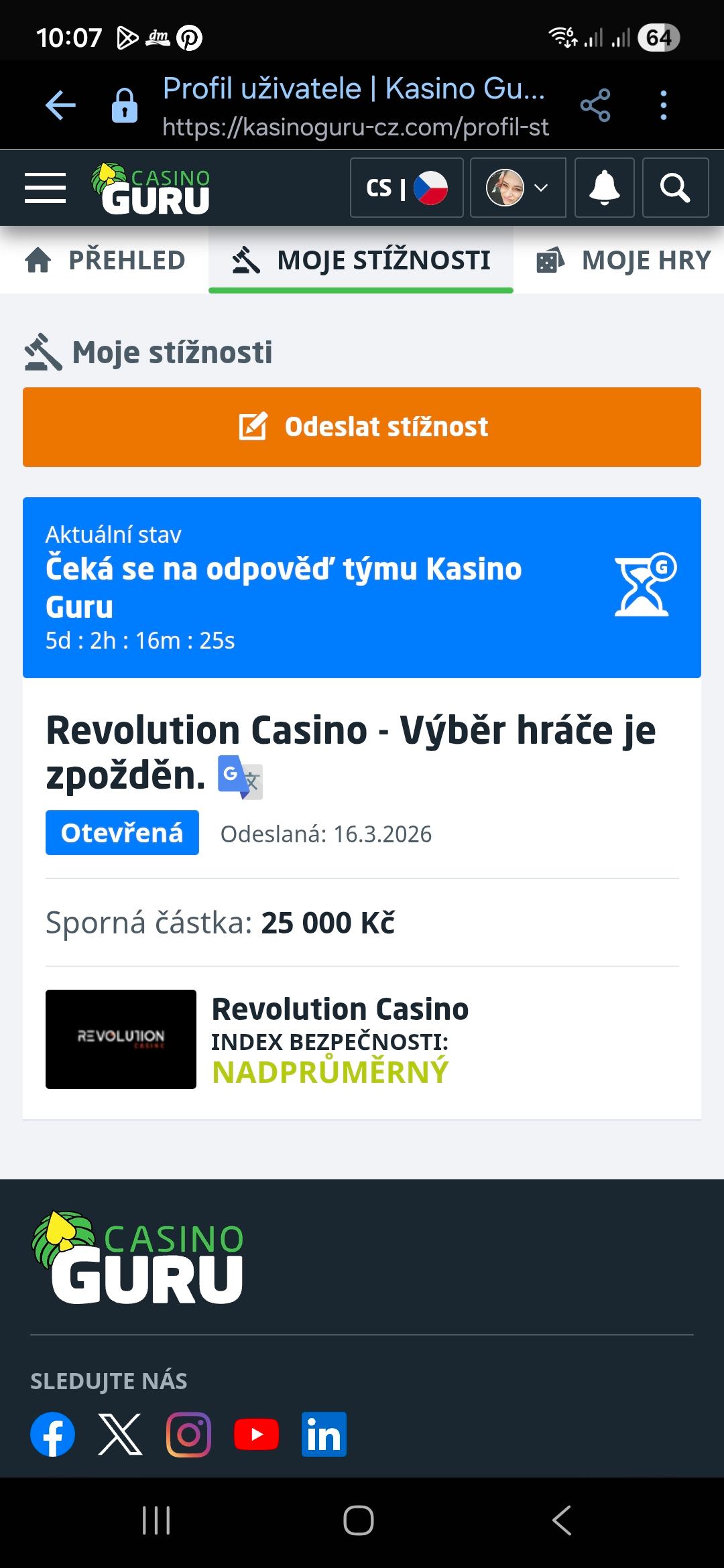Screen dimensions: 724x1568
Task: Translate the complaint title with Google icon
Action: [x=240, y=777]
